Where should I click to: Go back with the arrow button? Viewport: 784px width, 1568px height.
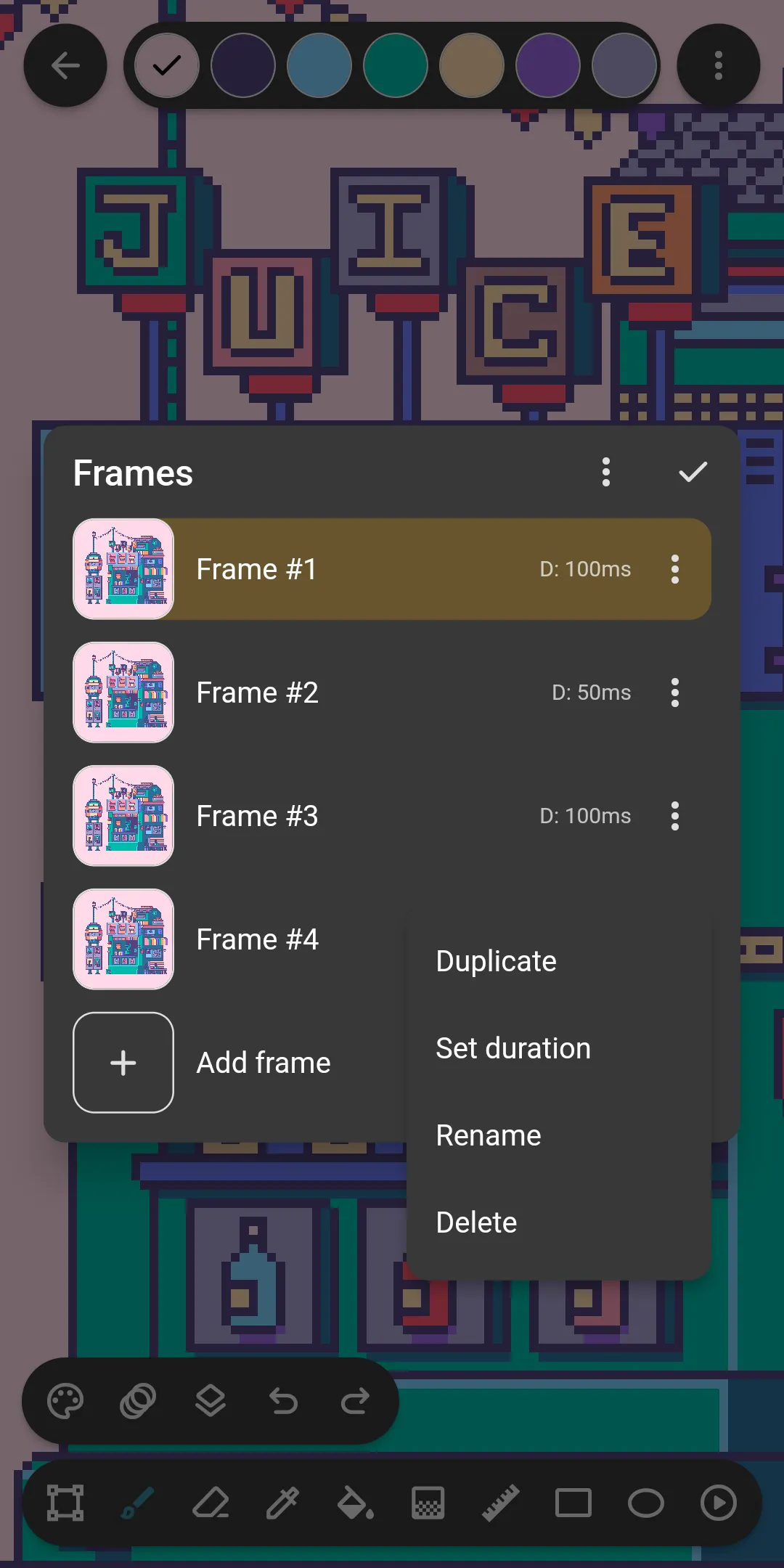click(65, 65)
